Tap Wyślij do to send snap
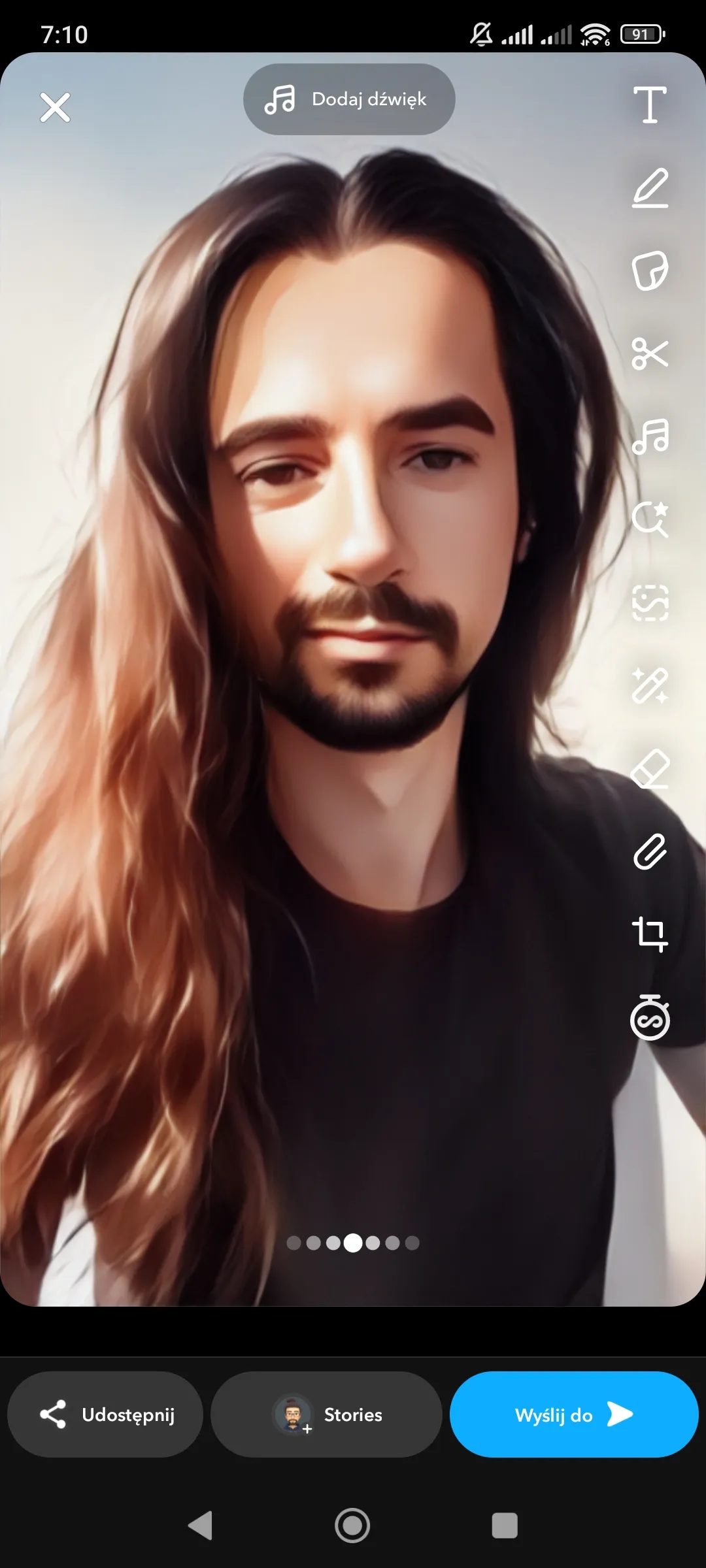 coord(573,1414)
